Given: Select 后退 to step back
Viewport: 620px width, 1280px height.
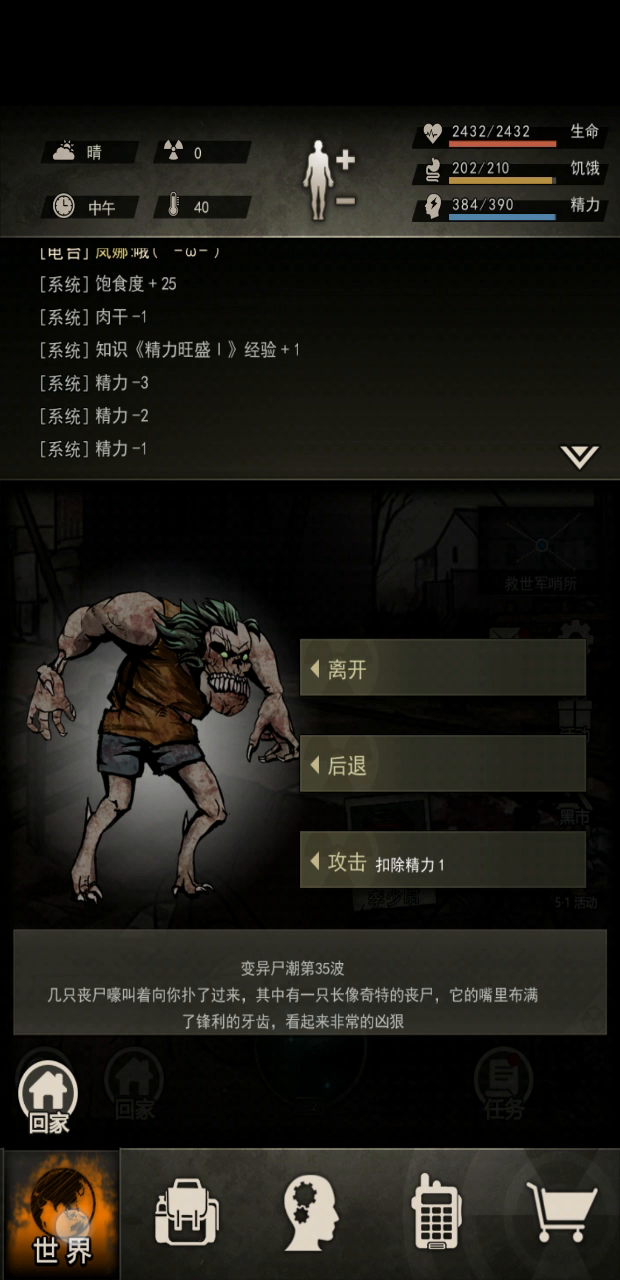Looking at the screenshot, I should coord(443,764).
